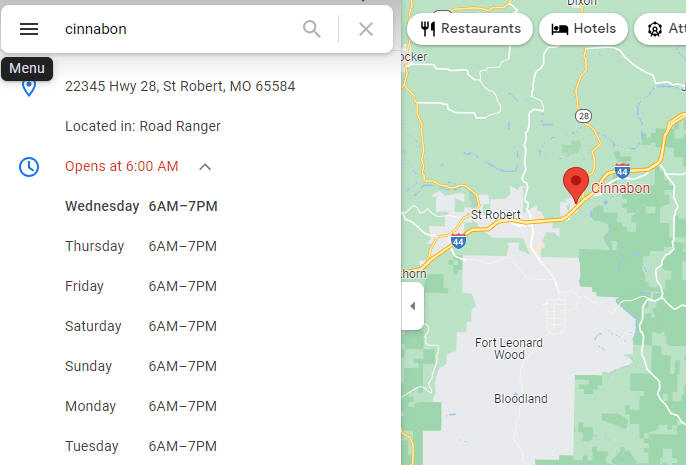This screenshot has width=686, height=465.
Task: Select the Restaurants chip
Action: [x=470, y=29]
